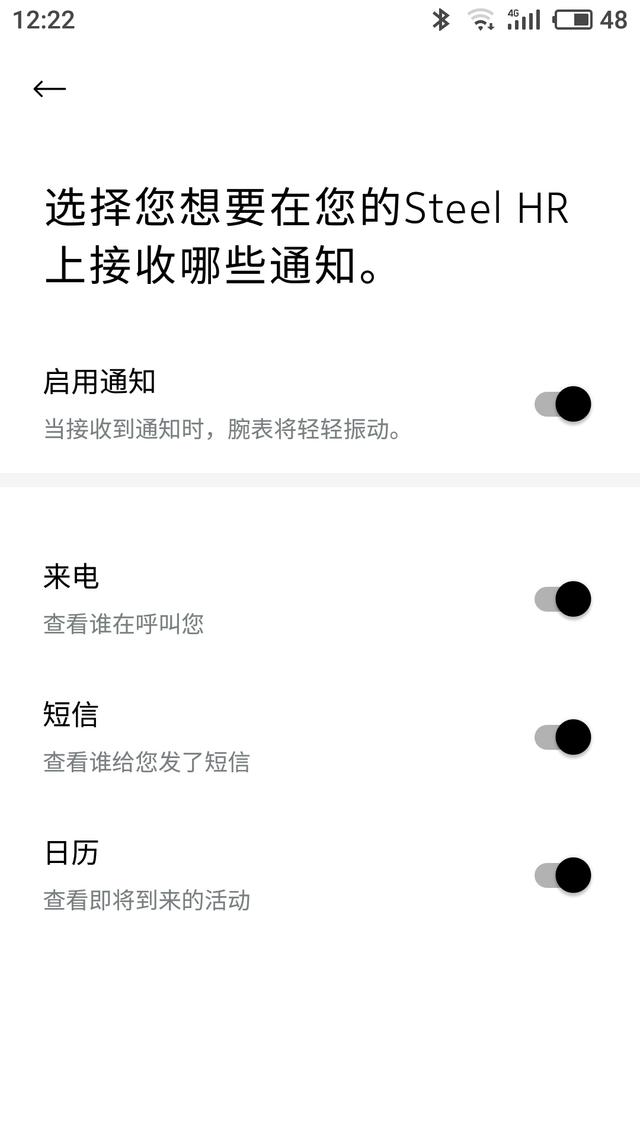Turn off the 启用通知 switch

(563, 404)
